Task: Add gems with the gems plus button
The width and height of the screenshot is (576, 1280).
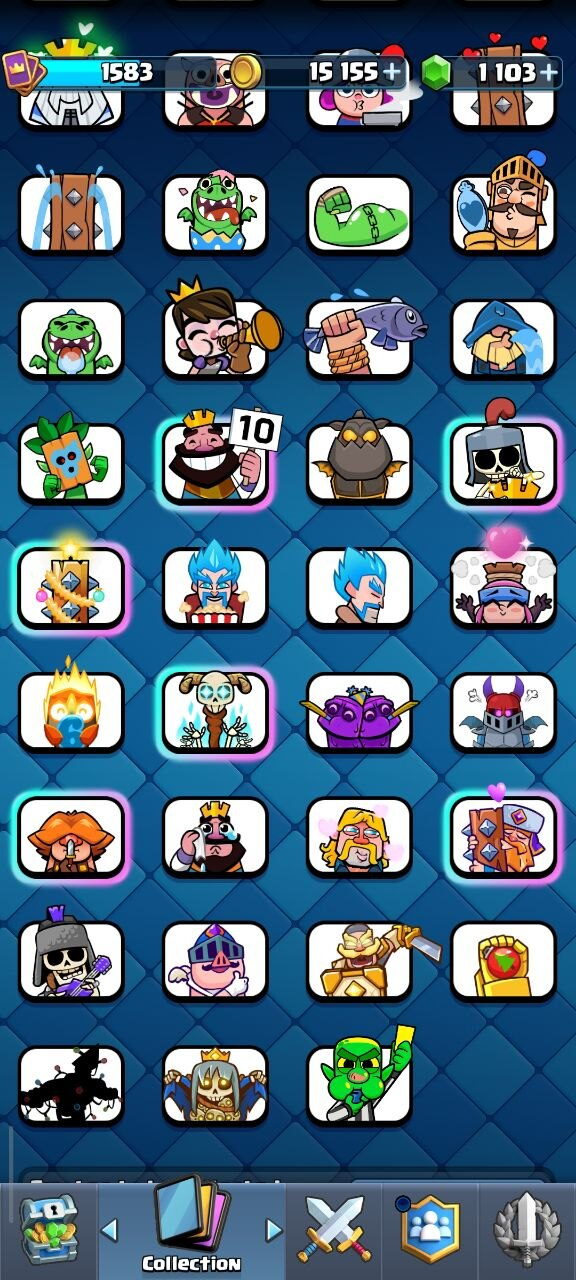Action: pyautogui.click(x=548, y=72)
